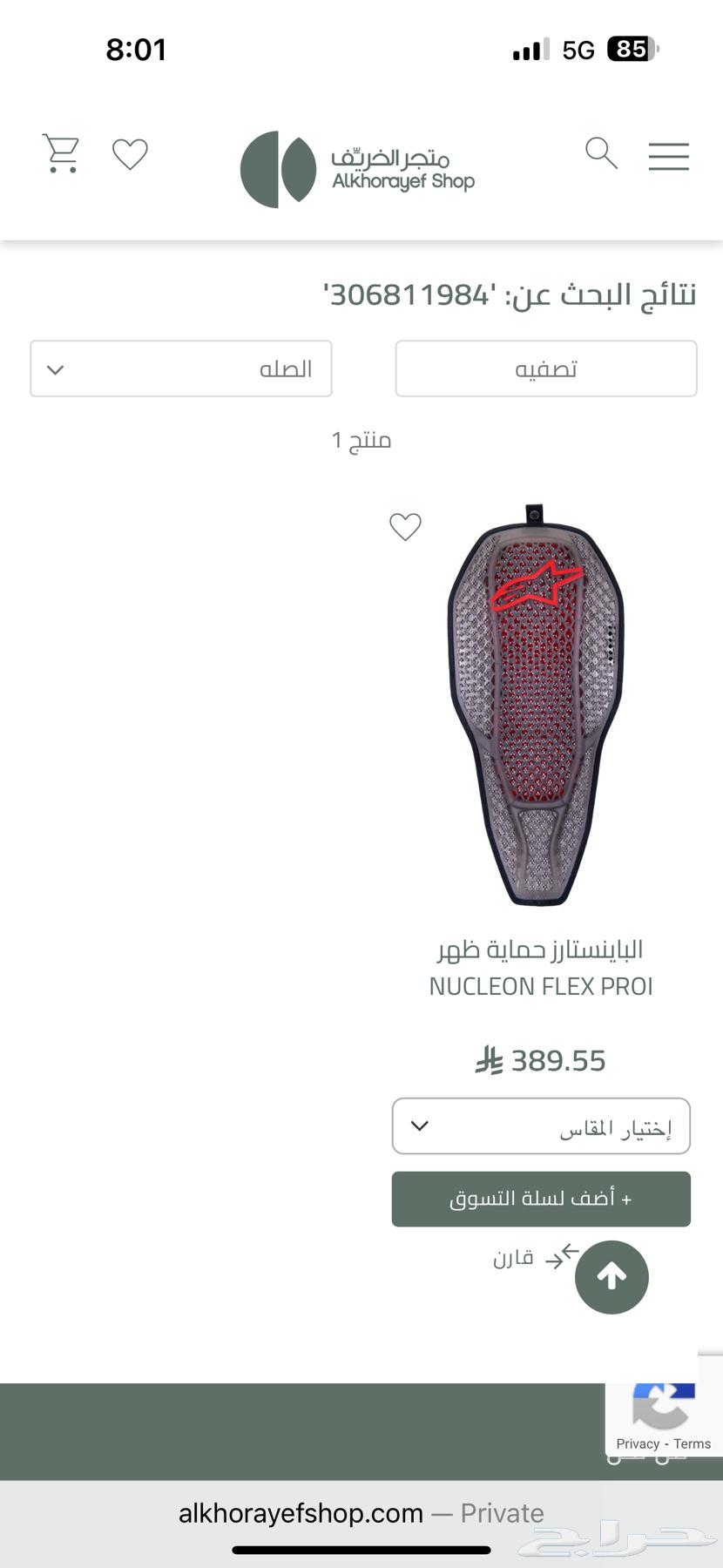Expand the الصله sorting dropdown
The height and width of the screenshot is (1568, 723).
(x=180, y=368)
